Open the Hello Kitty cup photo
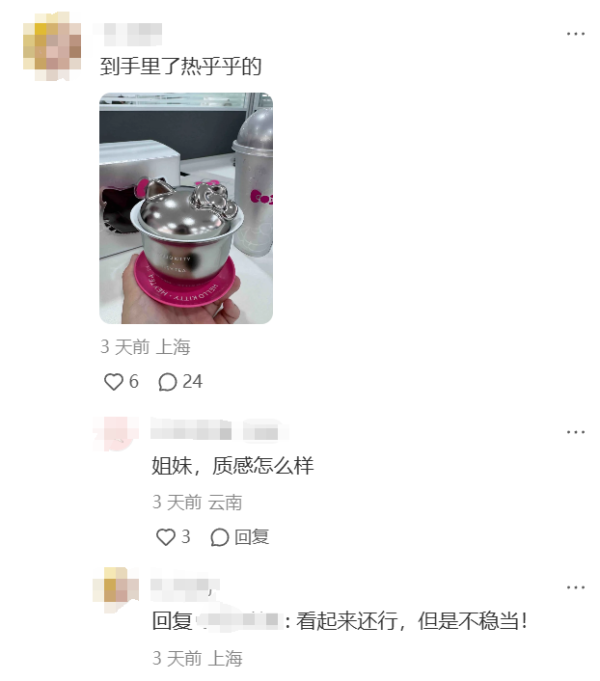Screen dimensions: 600x681 tap(186, 208)
